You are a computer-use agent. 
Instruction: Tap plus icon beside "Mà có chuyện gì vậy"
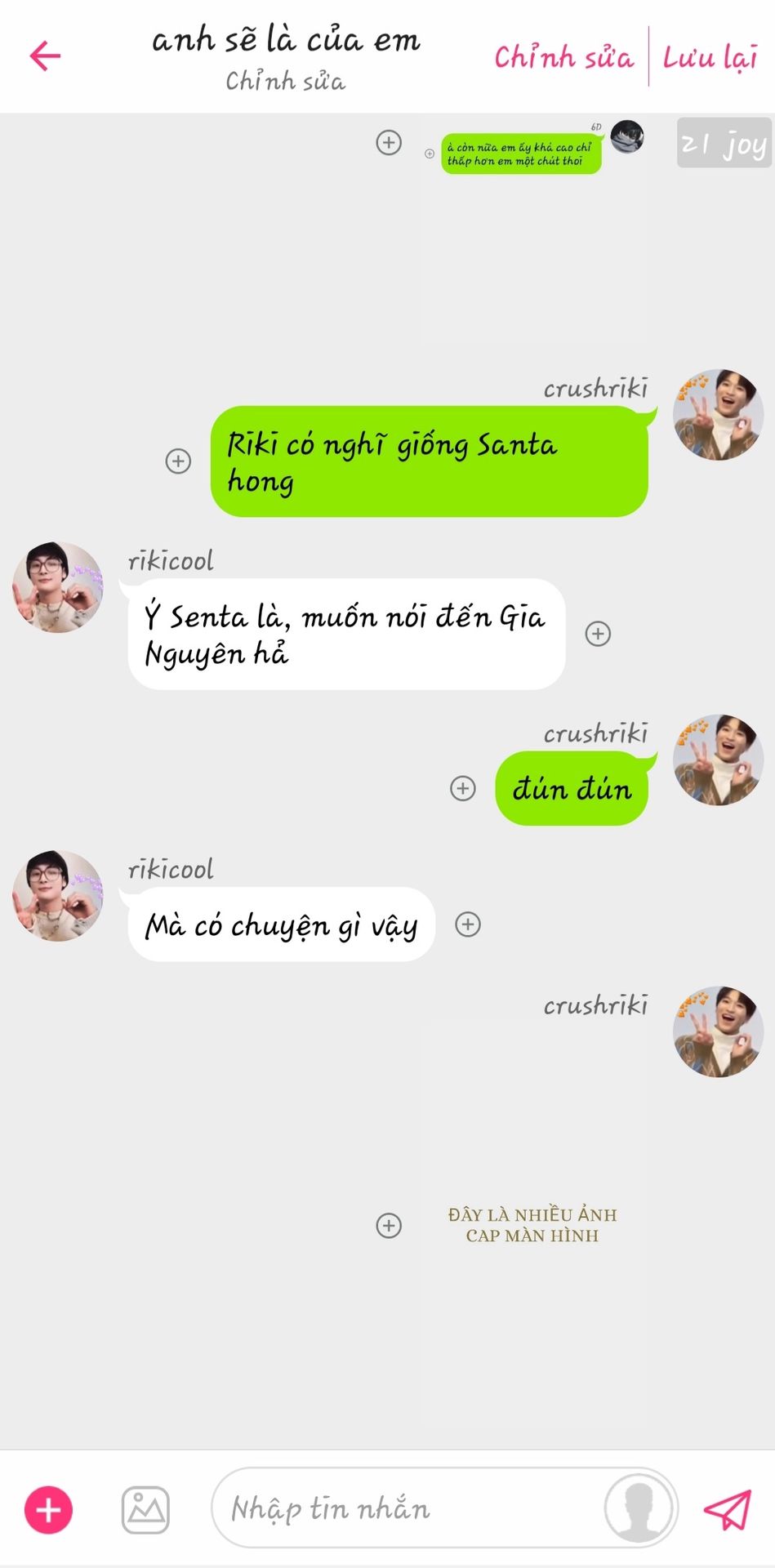(468, 924)
